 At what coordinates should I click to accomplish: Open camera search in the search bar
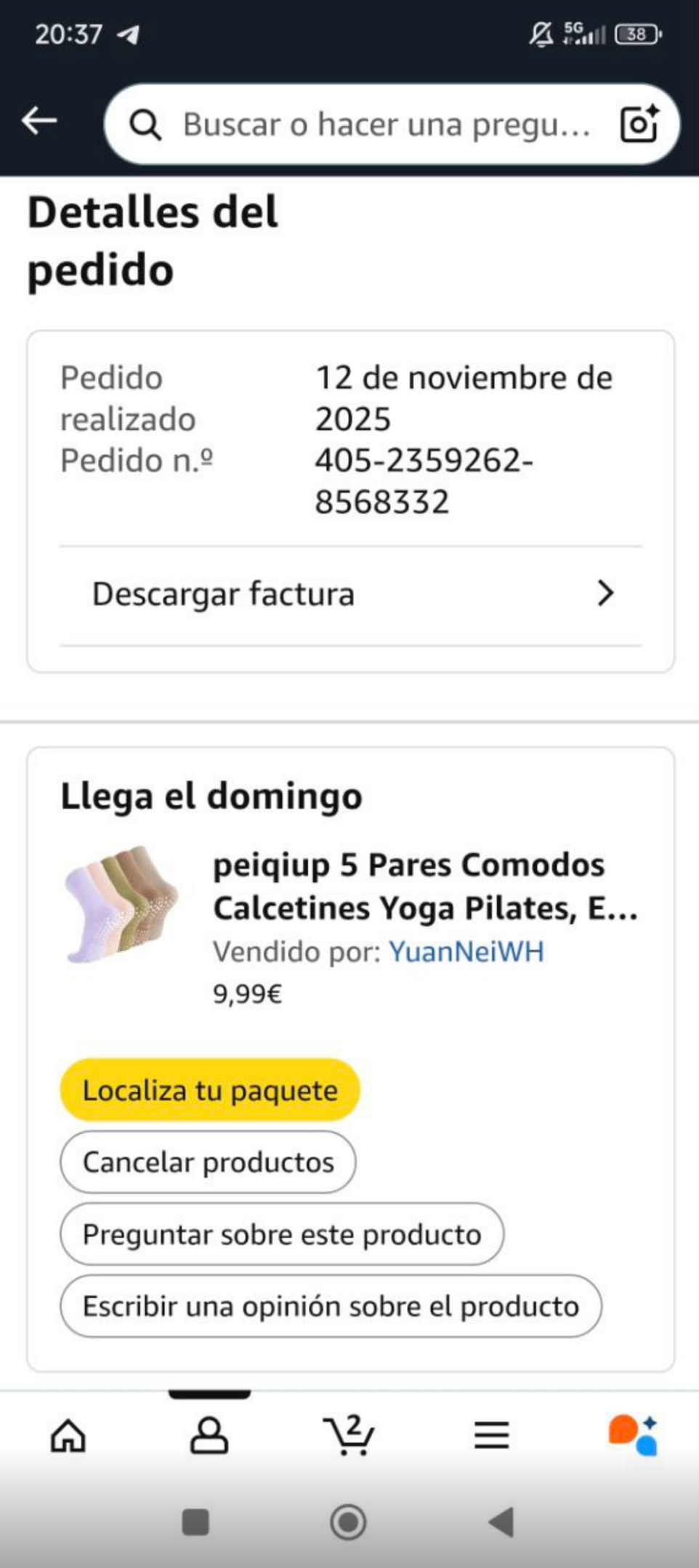(x=639, y=124)
